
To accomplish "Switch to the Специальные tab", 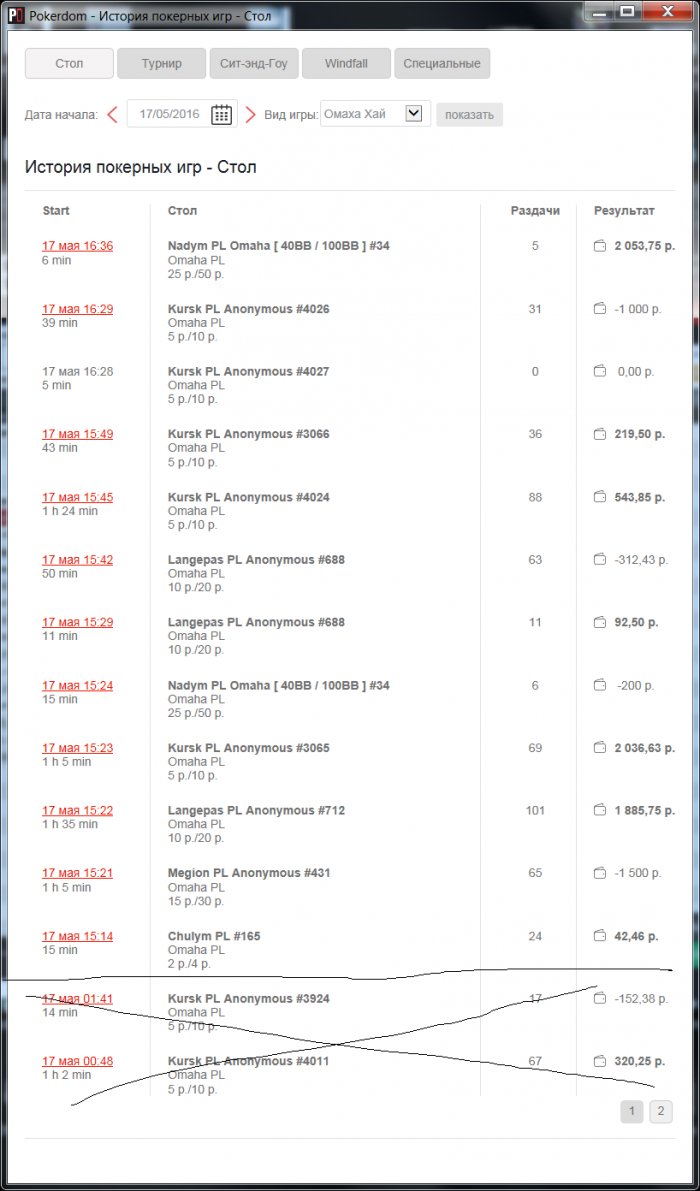I will 442,64.
